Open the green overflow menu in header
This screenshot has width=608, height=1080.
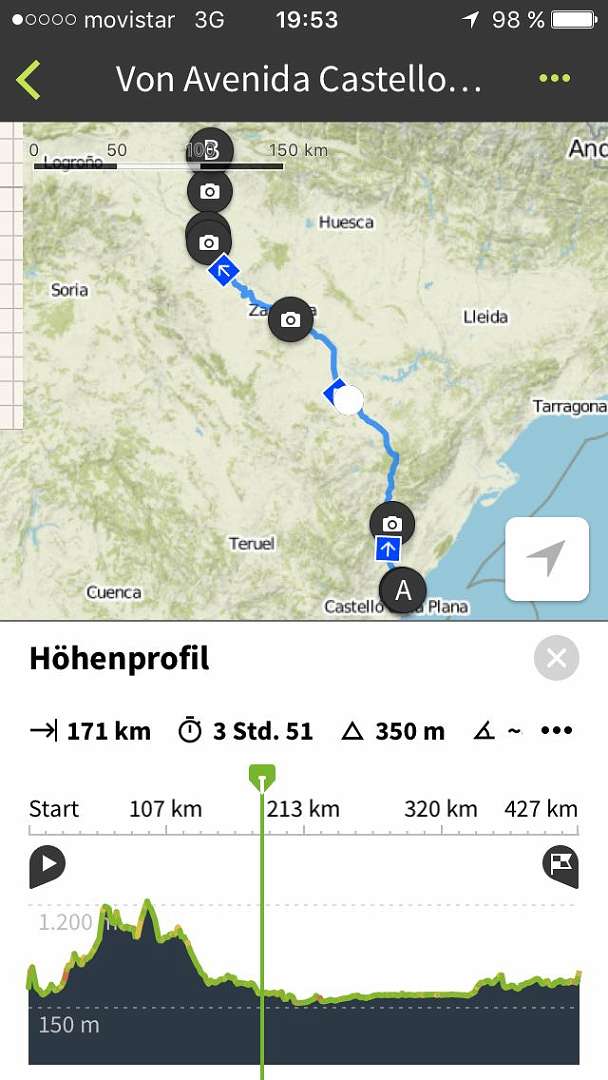[x=553, y=79]
